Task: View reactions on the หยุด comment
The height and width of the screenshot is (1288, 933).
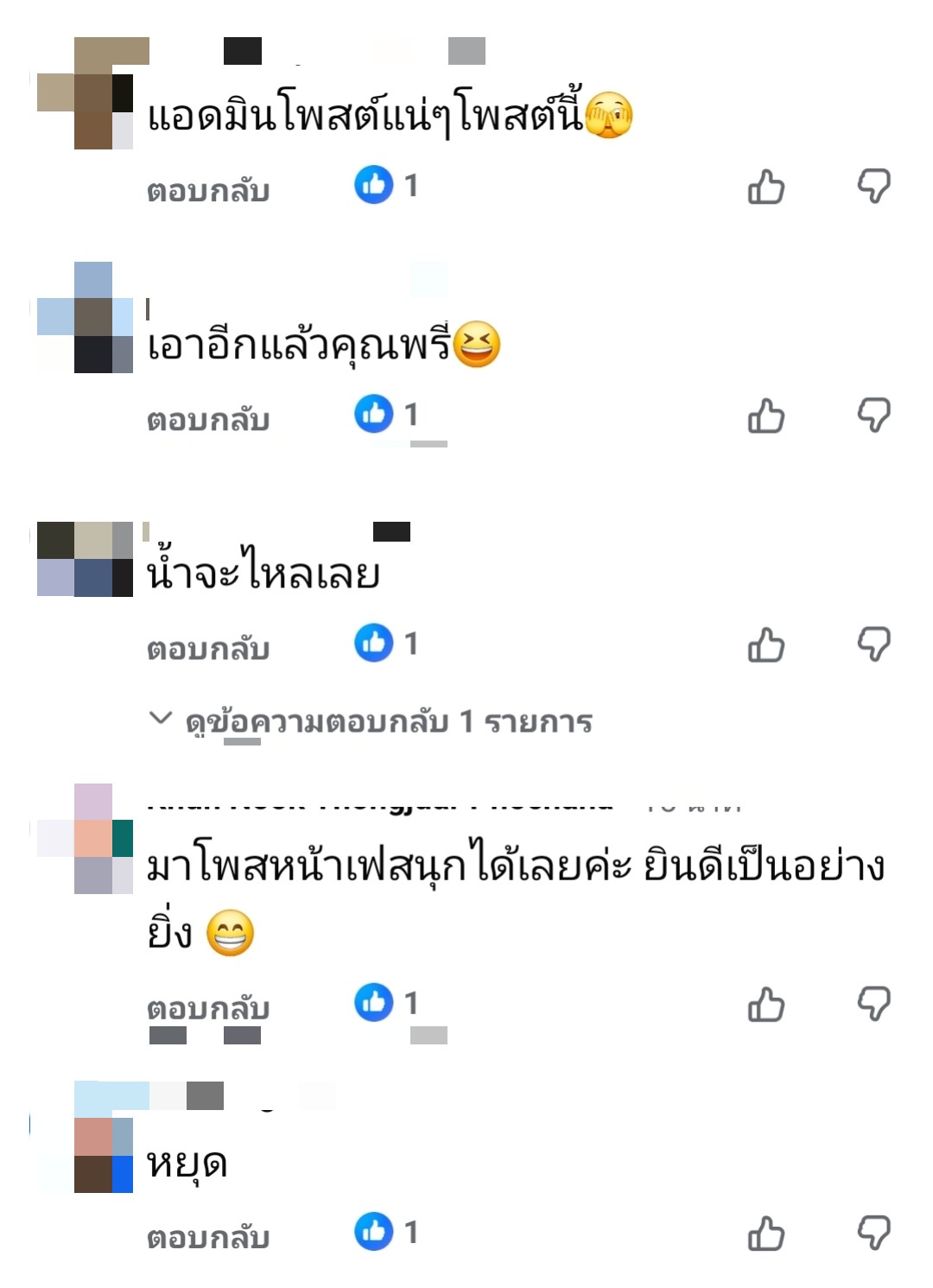Action: [x=387, y=1232]
